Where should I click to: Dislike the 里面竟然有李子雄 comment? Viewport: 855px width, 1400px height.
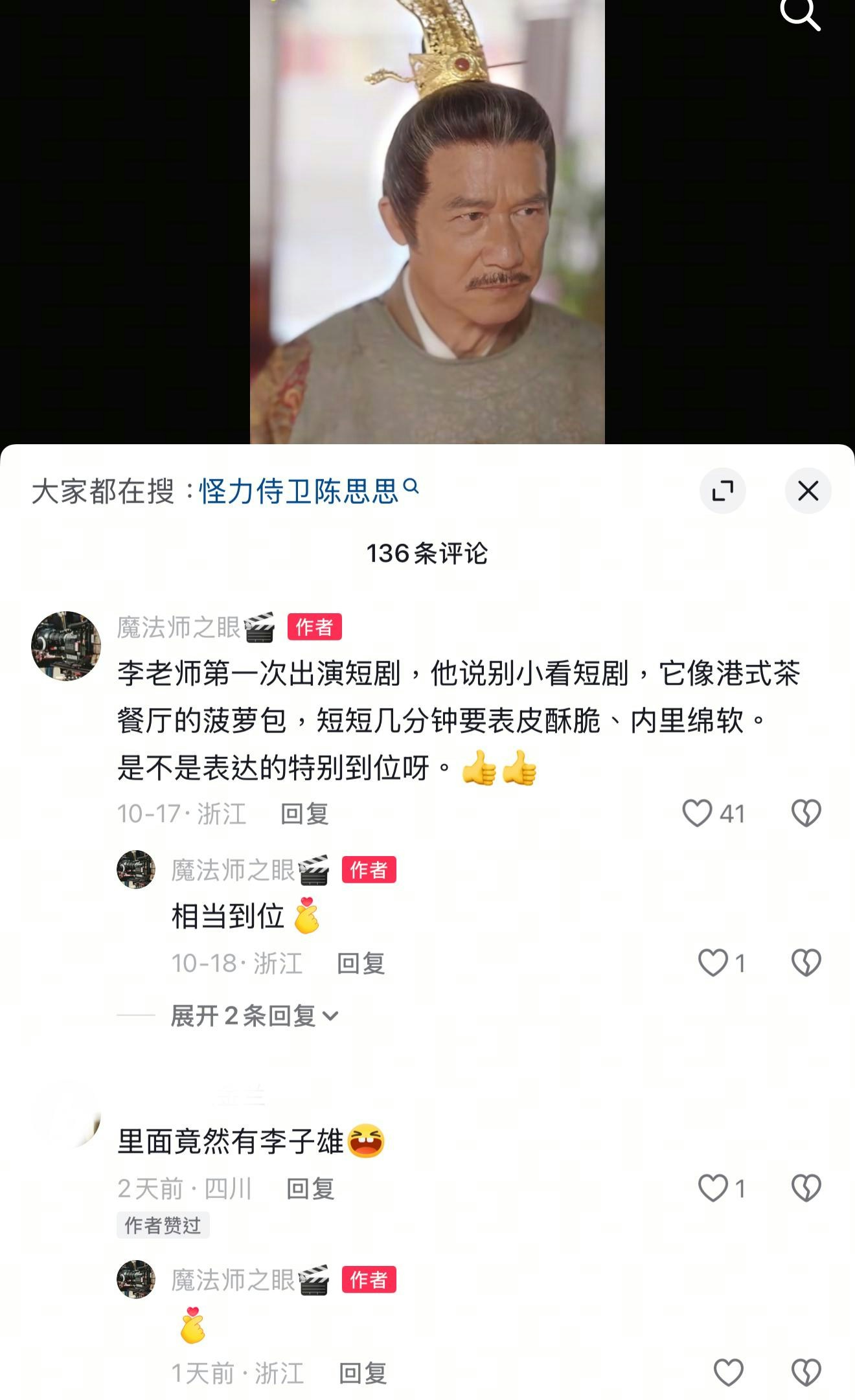click(x=806, y=1188)
